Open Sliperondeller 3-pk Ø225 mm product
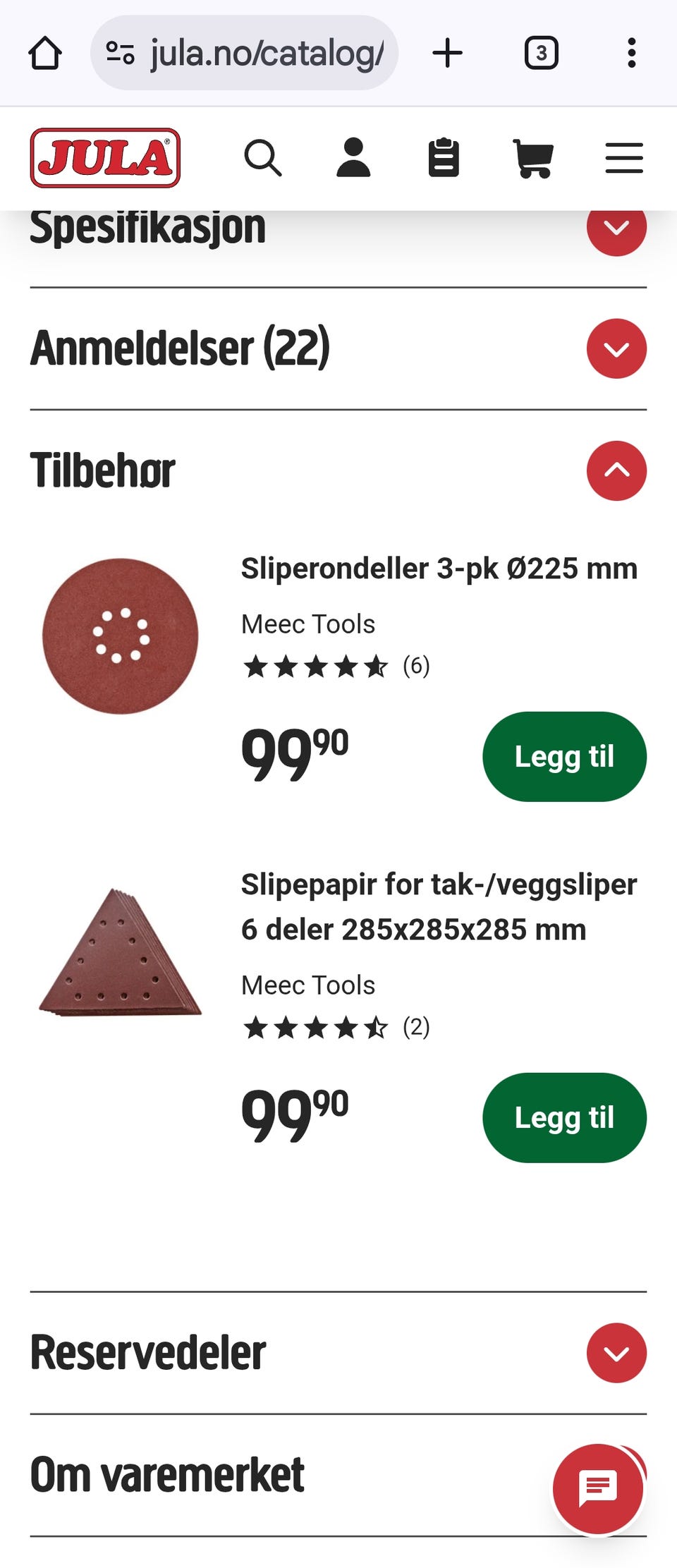The image size is (677, 1568). (x=439, y=569)
